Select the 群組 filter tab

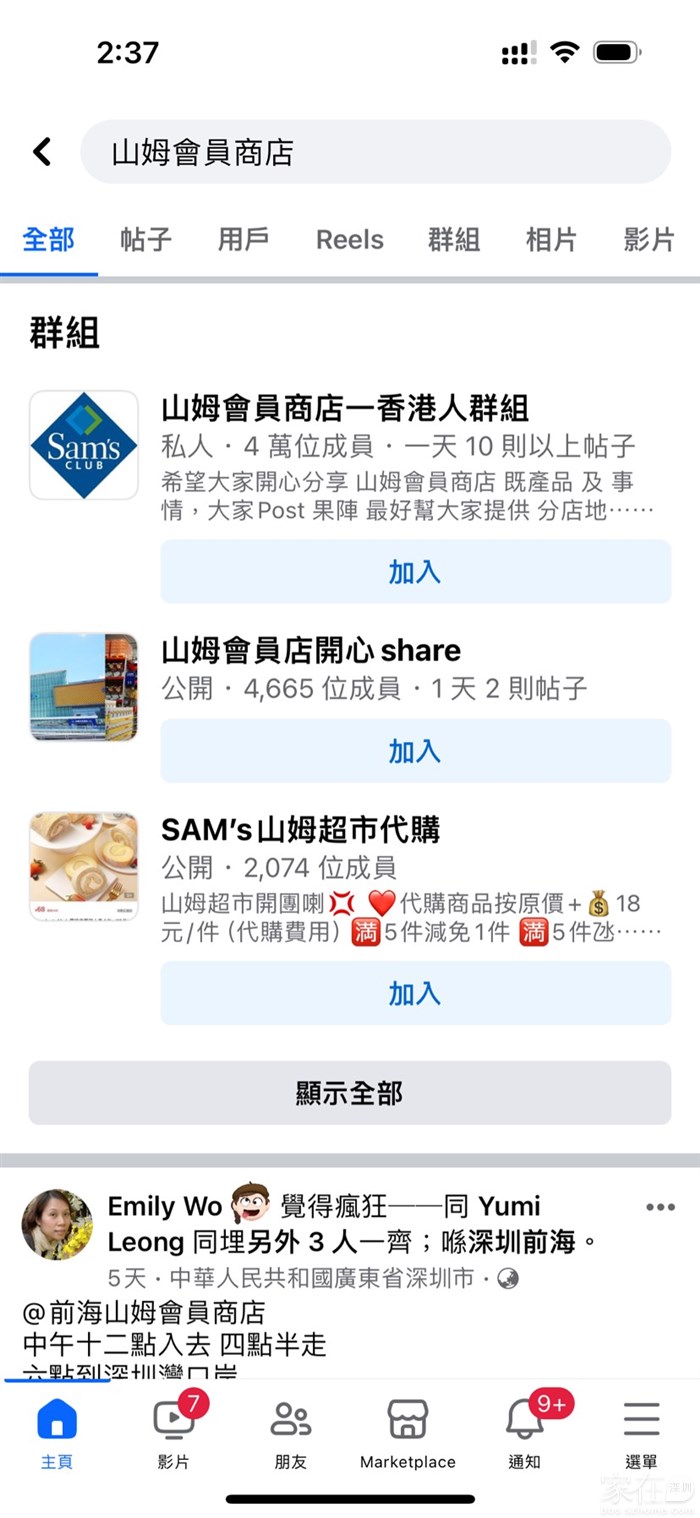point(454,240)
